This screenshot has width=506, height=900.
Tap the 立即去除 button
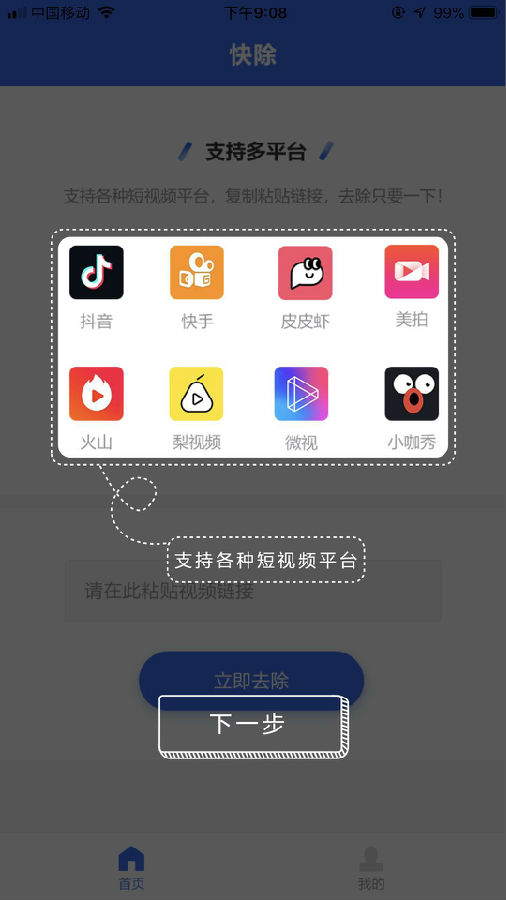[252, 681]
